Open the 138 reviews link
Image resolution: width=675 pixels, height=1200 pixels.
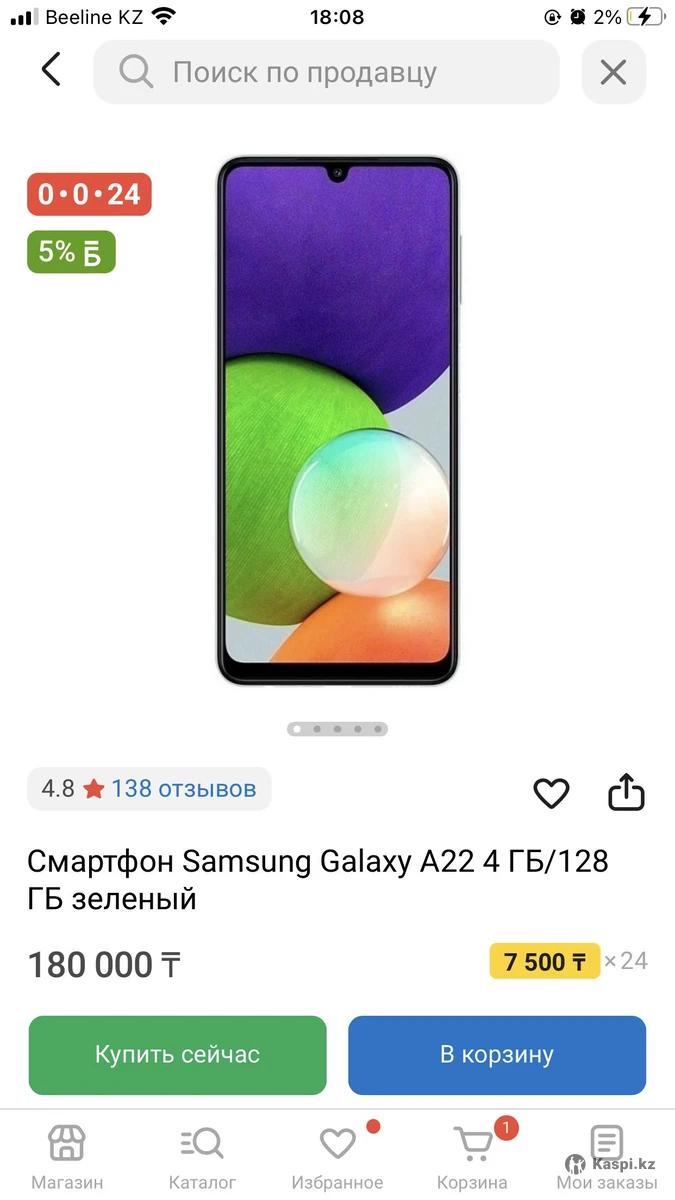(x=183, y=789)
